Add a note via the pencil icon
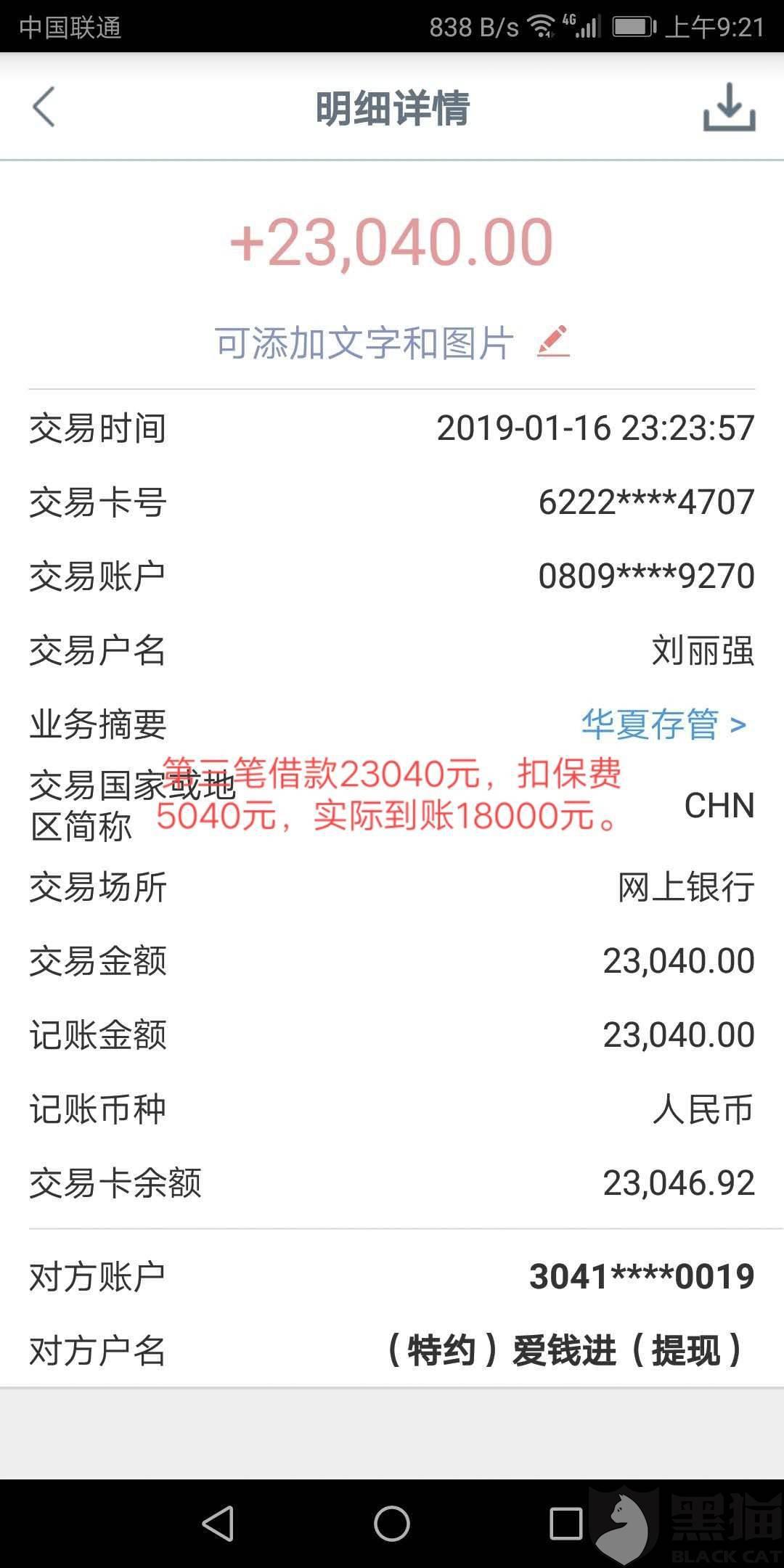The width and height of the screenshot is (784, 1568). click(553, 342)
